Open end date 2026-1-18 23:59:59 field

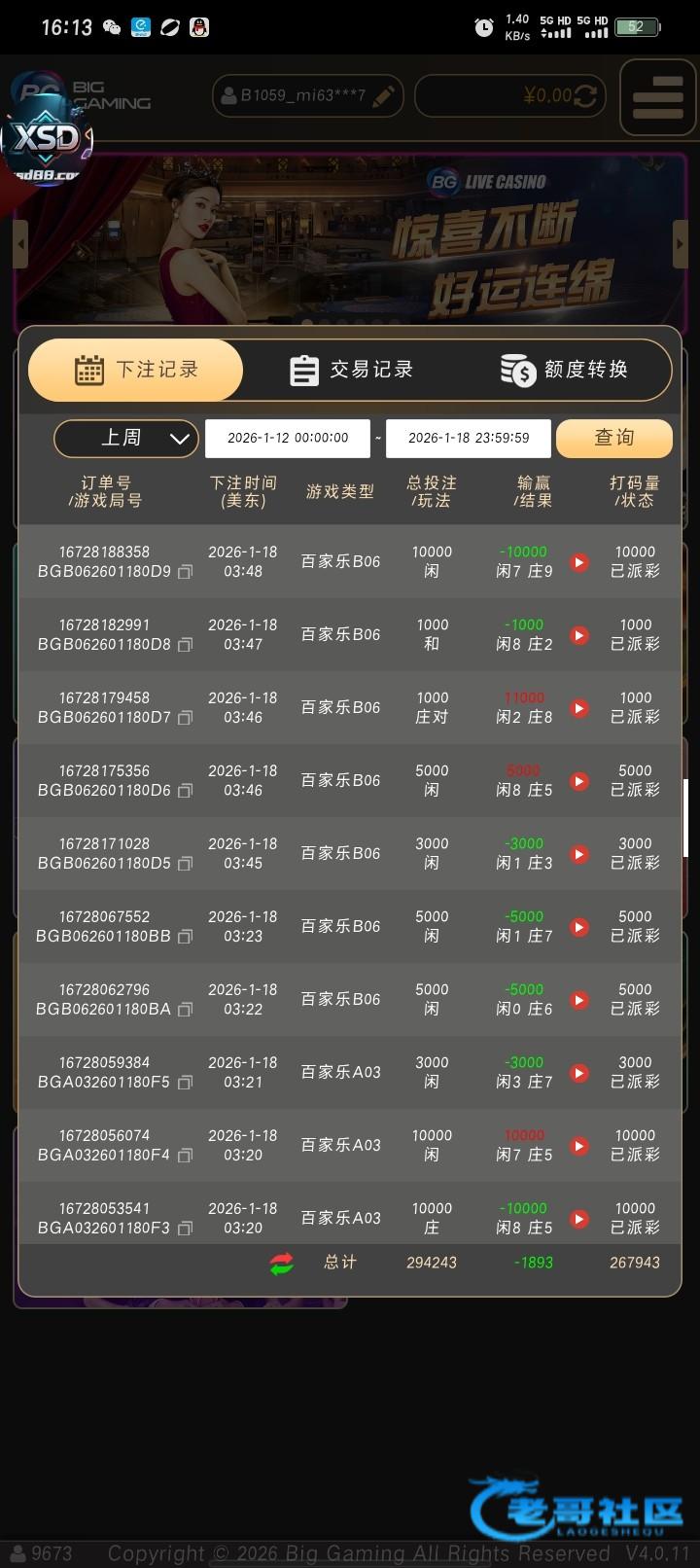469,439
